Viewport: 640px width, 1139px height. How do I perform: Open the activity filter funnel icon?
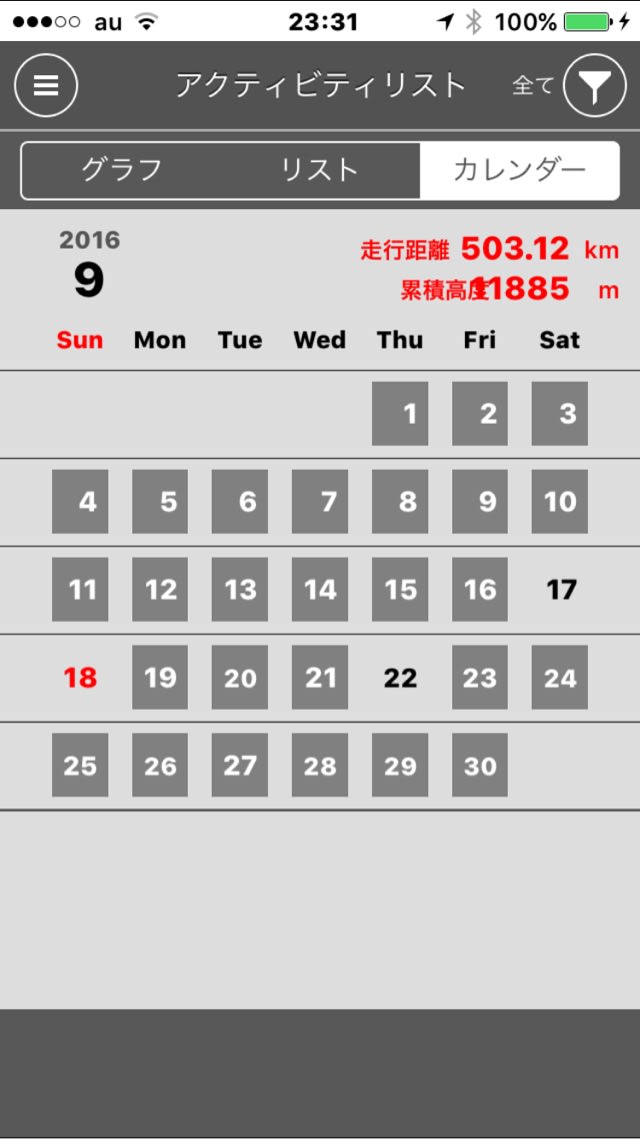pyautogui.click(x=594, y=86)
